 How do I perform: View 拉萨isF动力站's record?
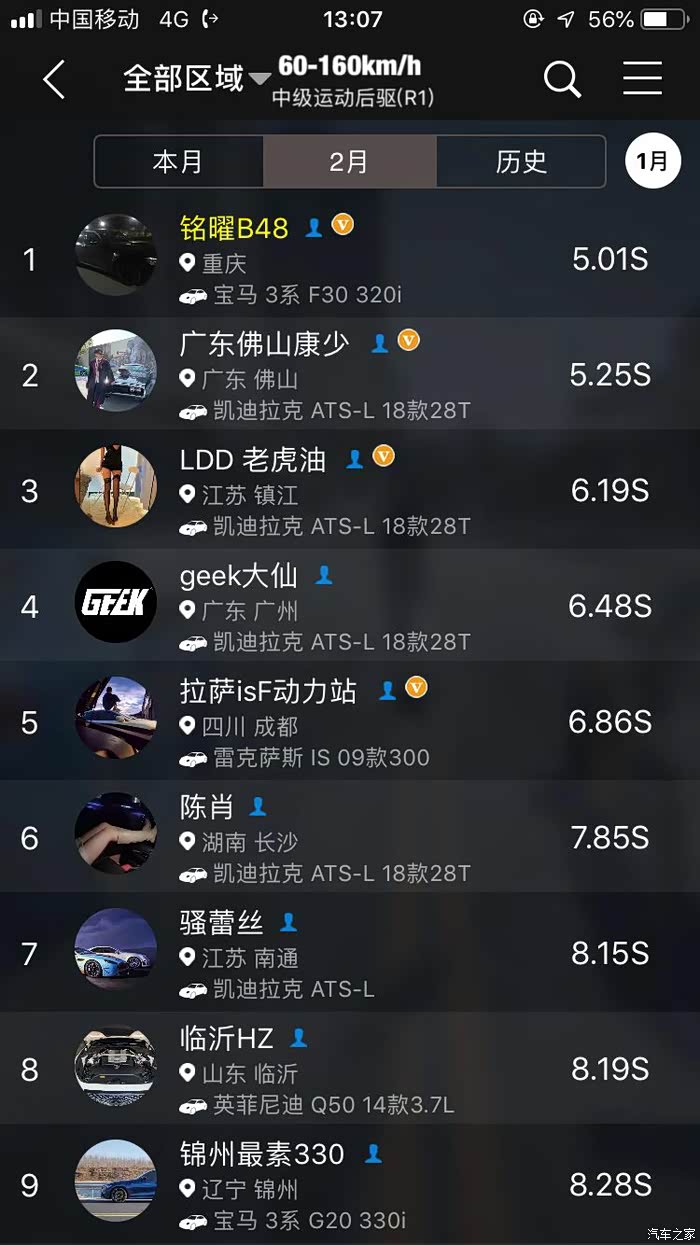pyautogui.click(x=350, y=721)
